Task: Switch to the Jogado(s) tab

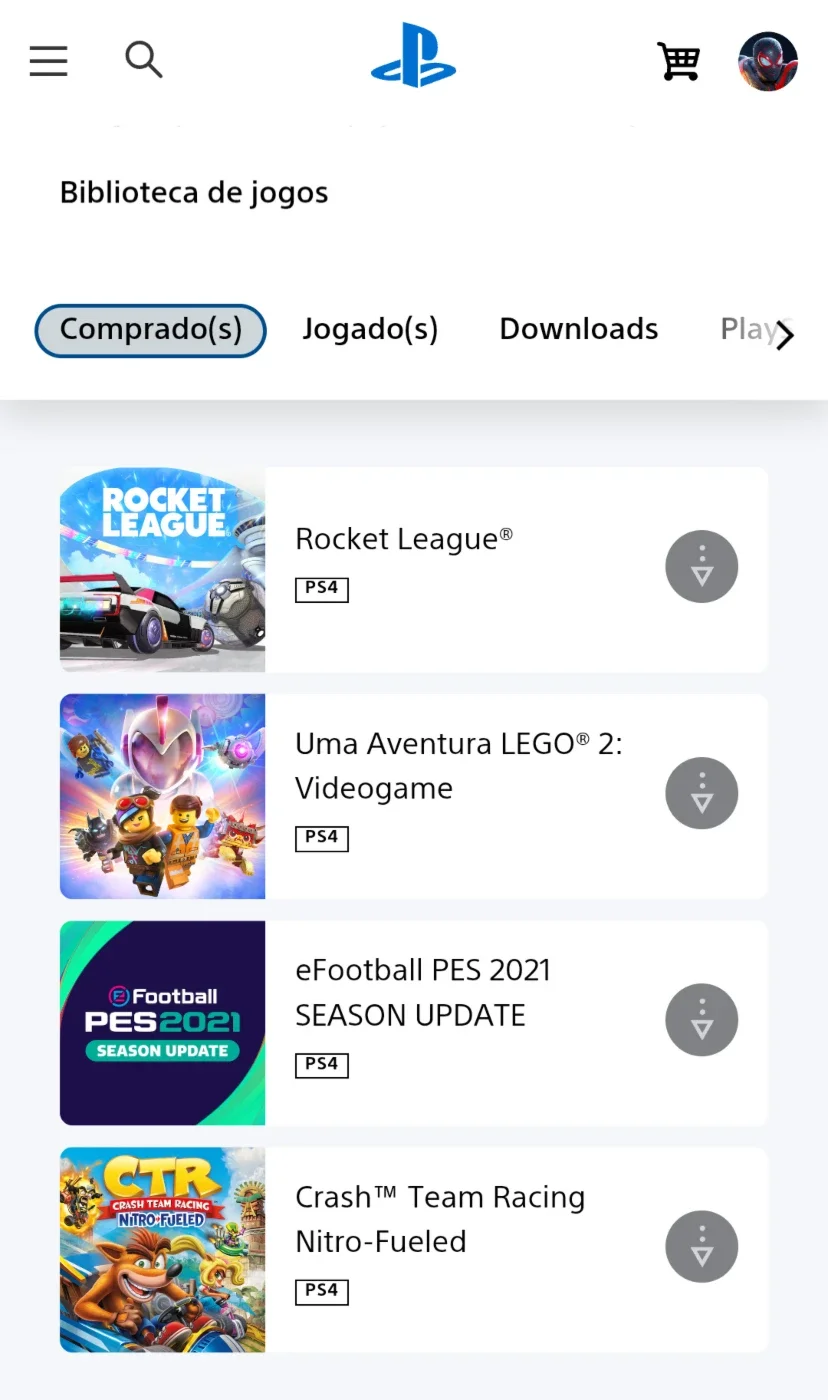Action: point(370,329)
